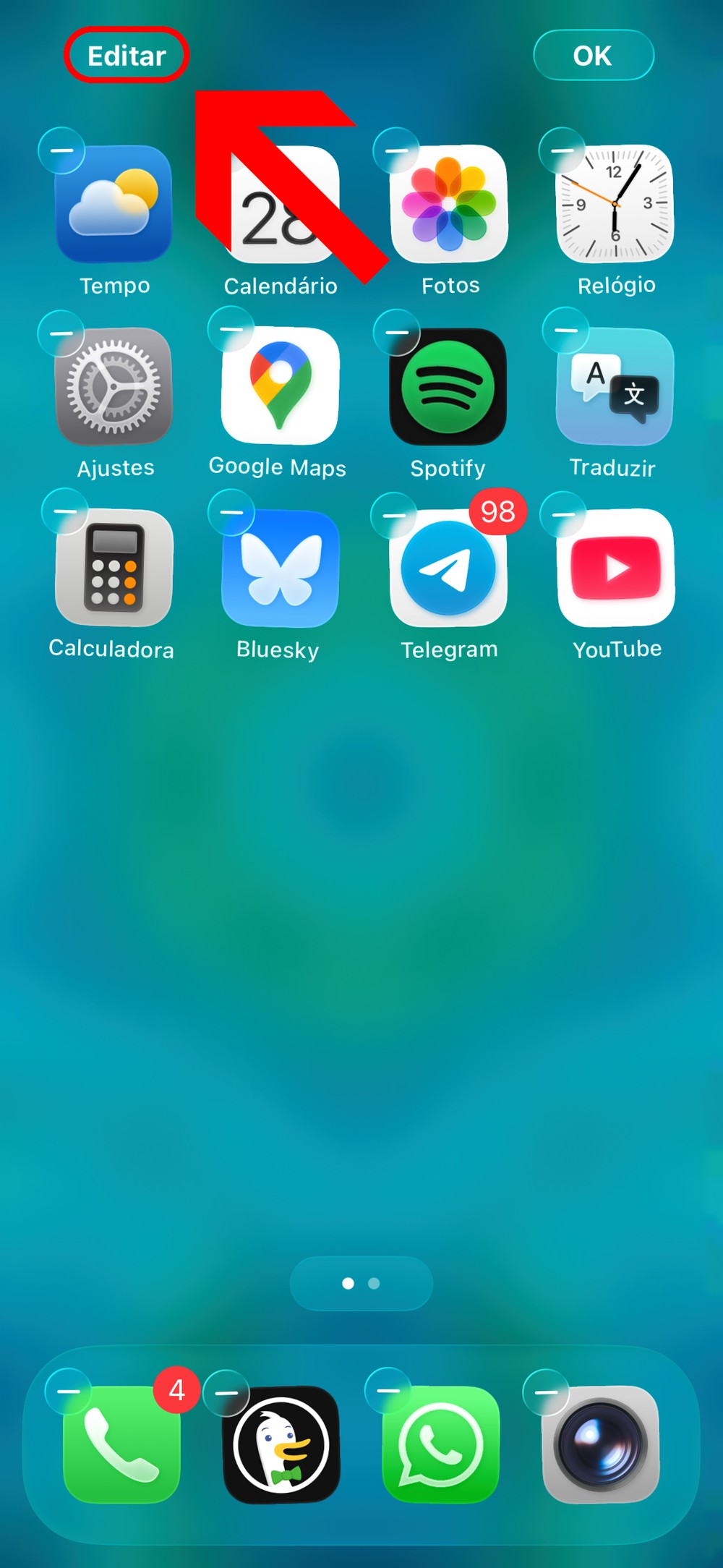Viewport: 723px width, 1568px height.
Task: Open Telegram with 98 unread notifications
Action: coord(448,568)
